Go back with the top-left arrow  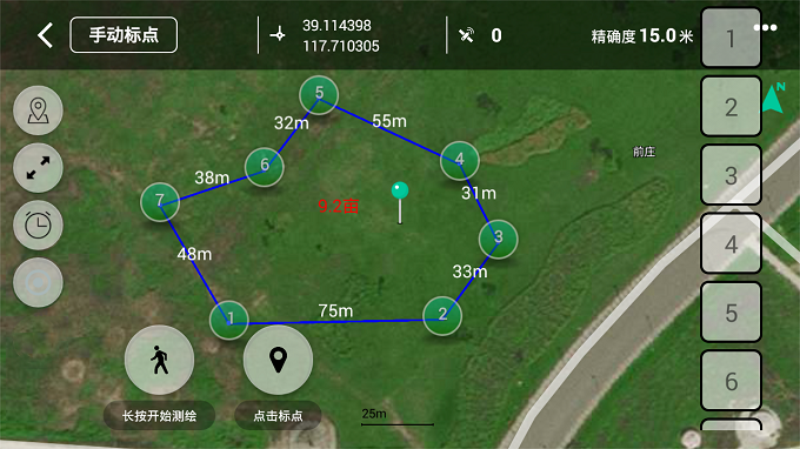45,36
